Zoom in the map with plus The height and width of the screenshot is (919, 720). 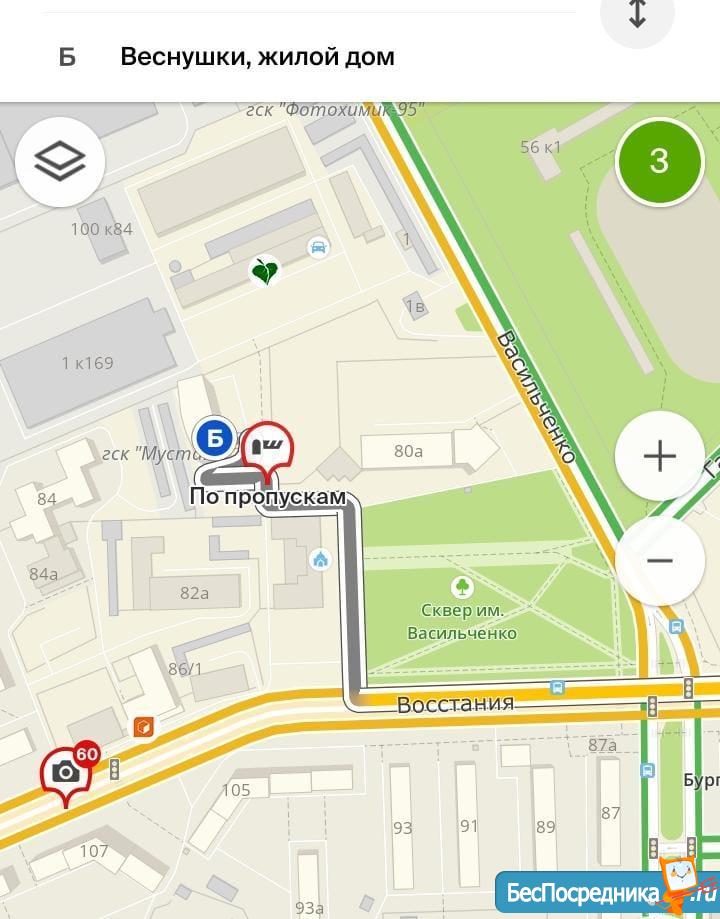coord(659,456)
